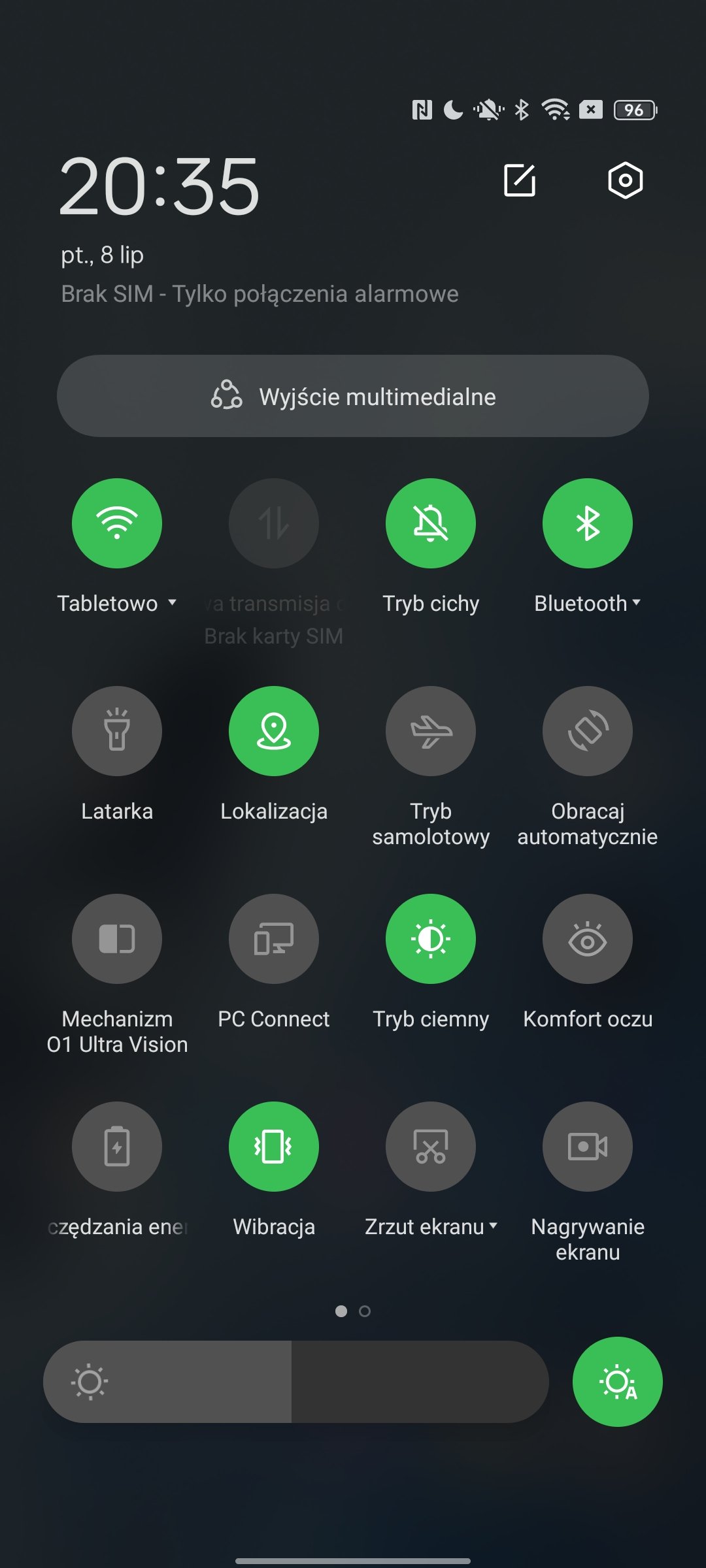
Task: Enable Obracaj automatycznie auto-rotate
Action: pyautogui.click(x=588, y=731)
